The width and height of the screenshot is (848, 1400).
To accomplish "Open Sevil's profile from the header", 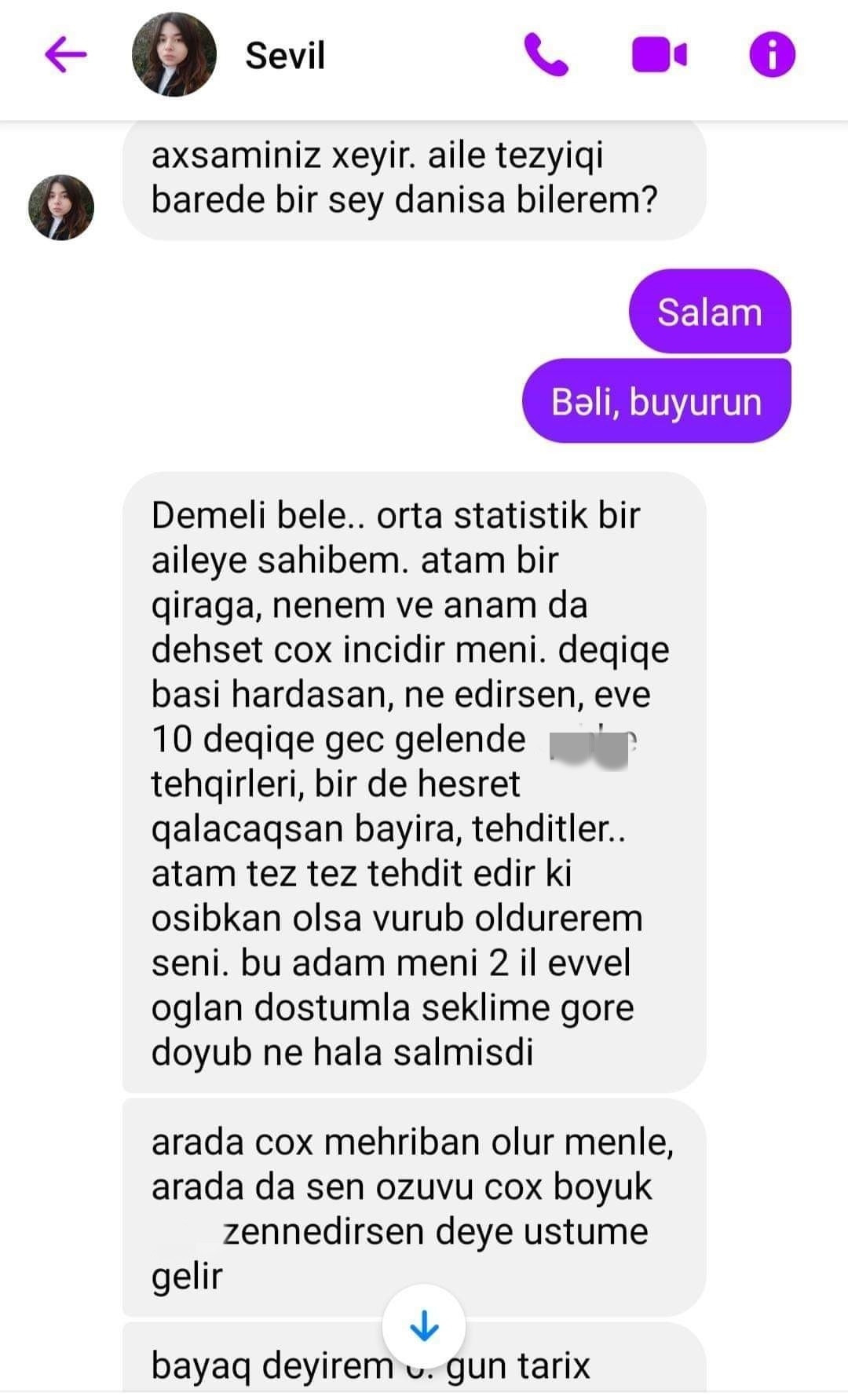I will coord(284,55).
